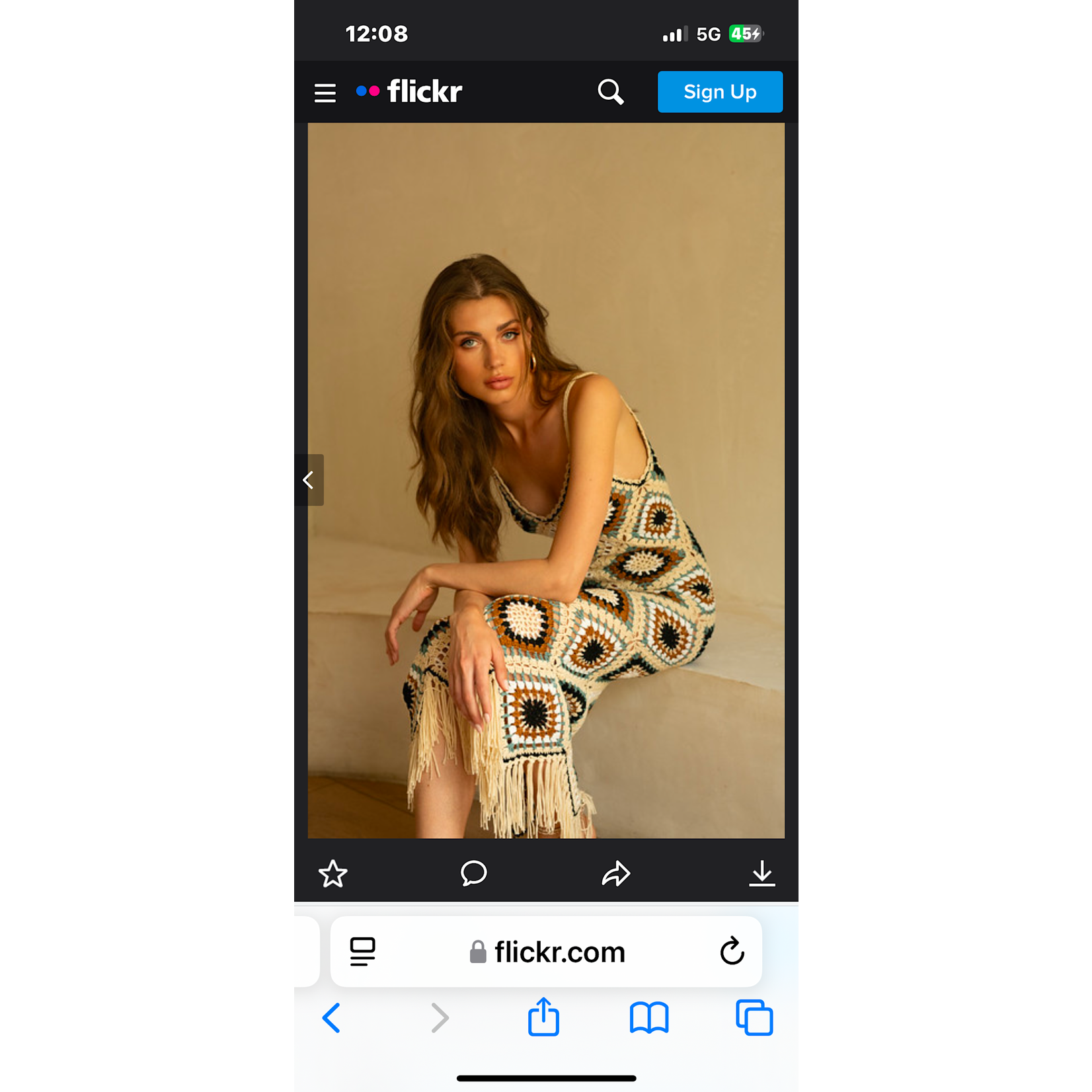This screenshot has width=1092, height=1092.
Task: Open the Flickr hamburger menu
Action: [325, 93]
